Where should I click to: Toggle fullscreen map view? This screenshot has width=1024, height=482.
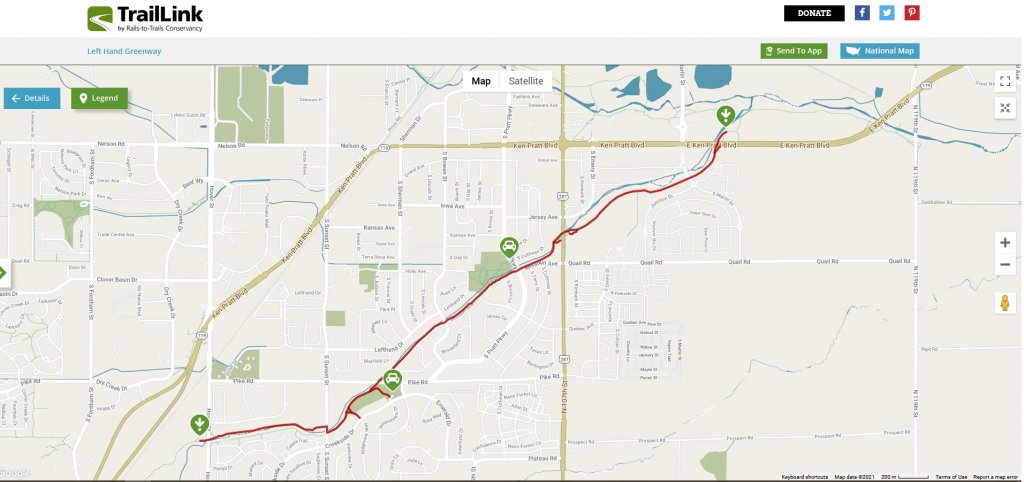[x=1005, y=82]
